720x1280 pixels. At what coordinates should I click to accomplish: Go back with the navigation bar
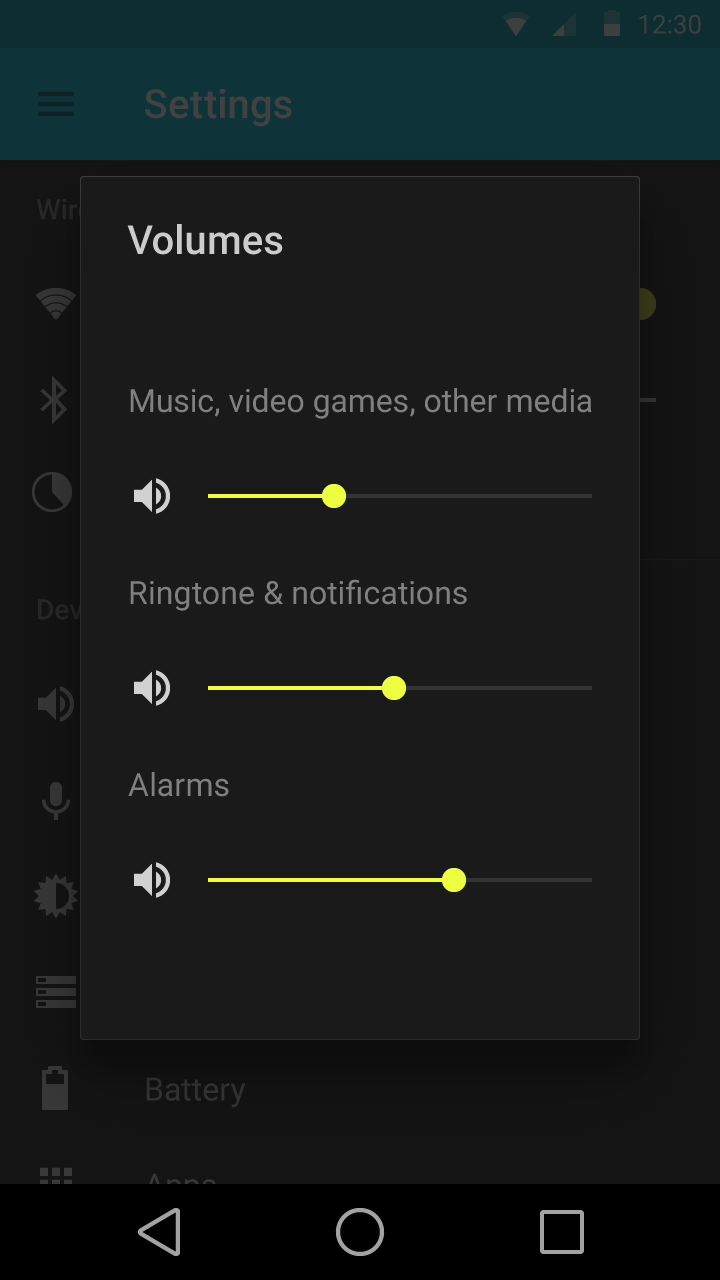coord(160,1232)
